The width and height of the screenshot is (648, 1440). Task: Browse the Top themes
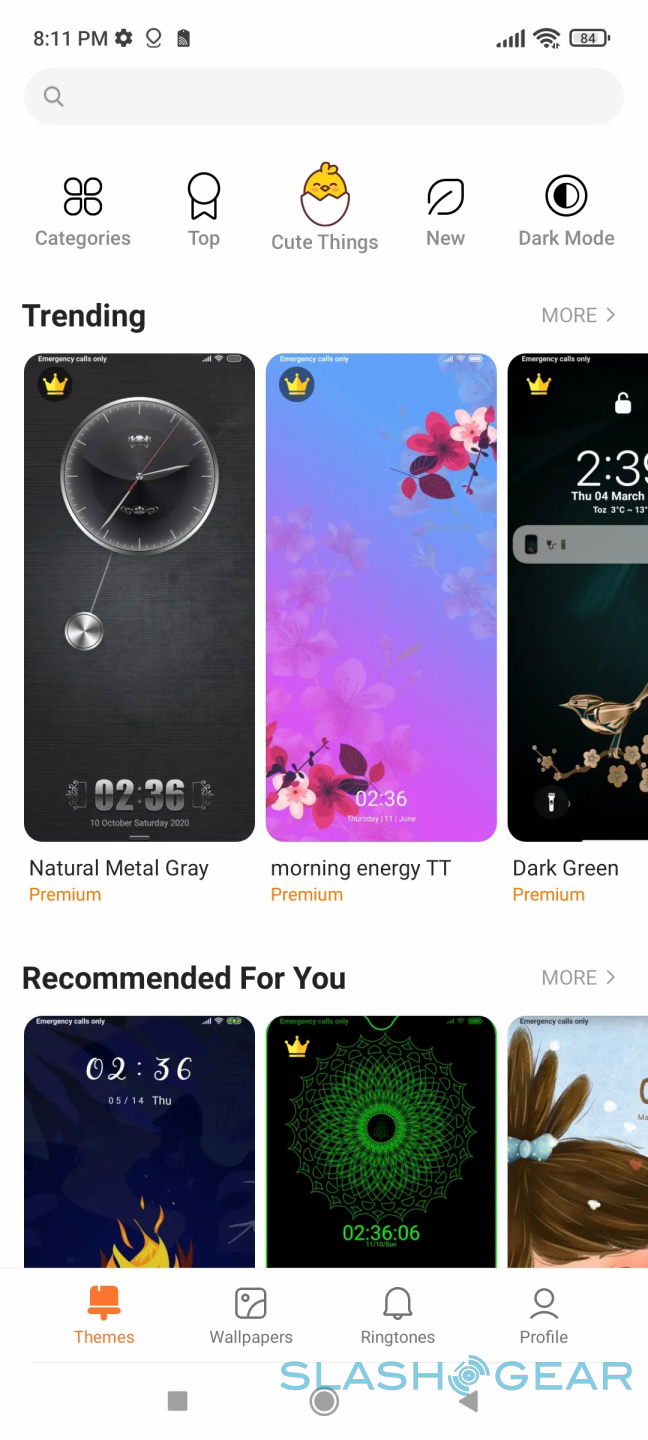pos(203,210)
